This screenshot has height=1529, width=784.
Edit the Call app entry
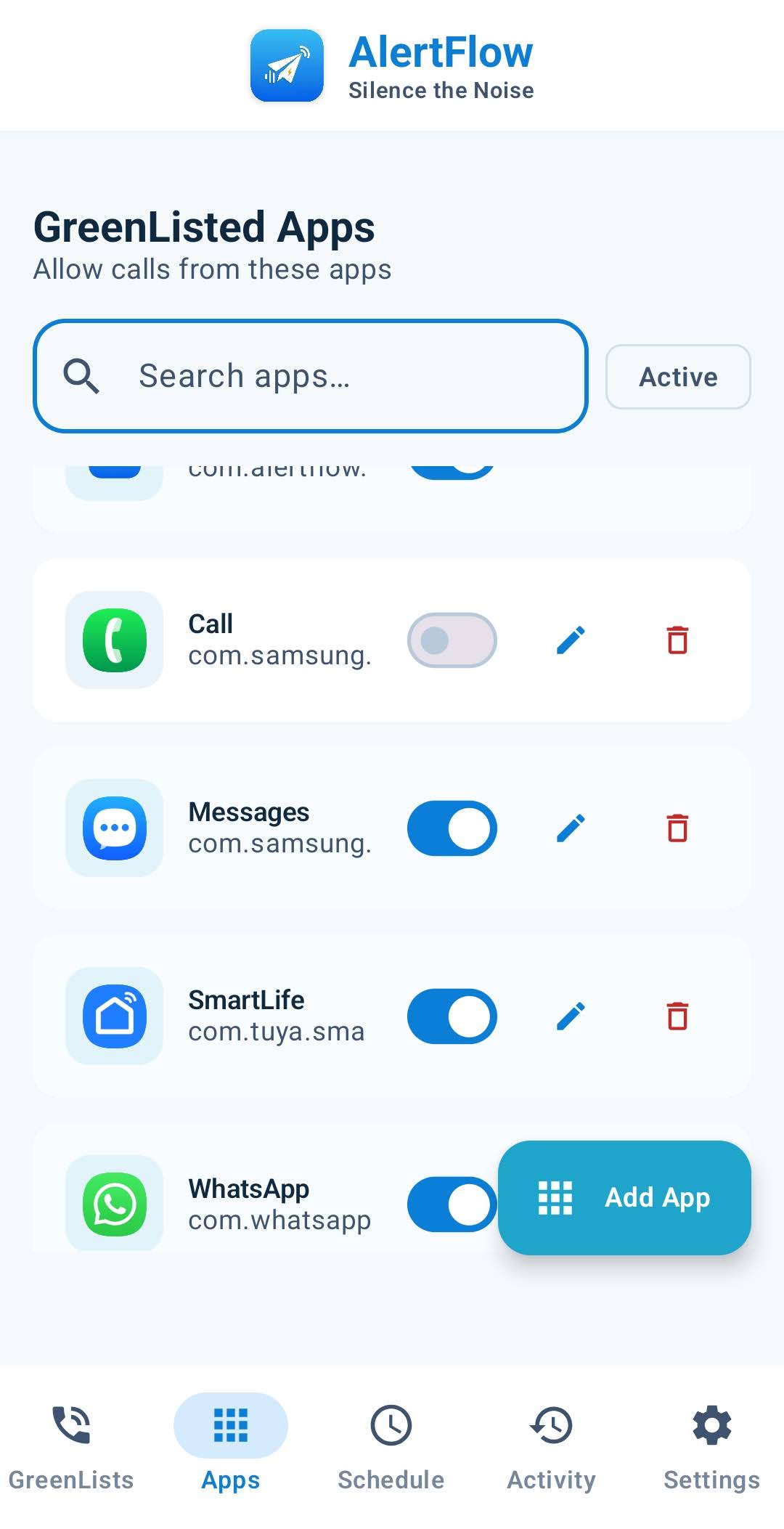[571, 640]
